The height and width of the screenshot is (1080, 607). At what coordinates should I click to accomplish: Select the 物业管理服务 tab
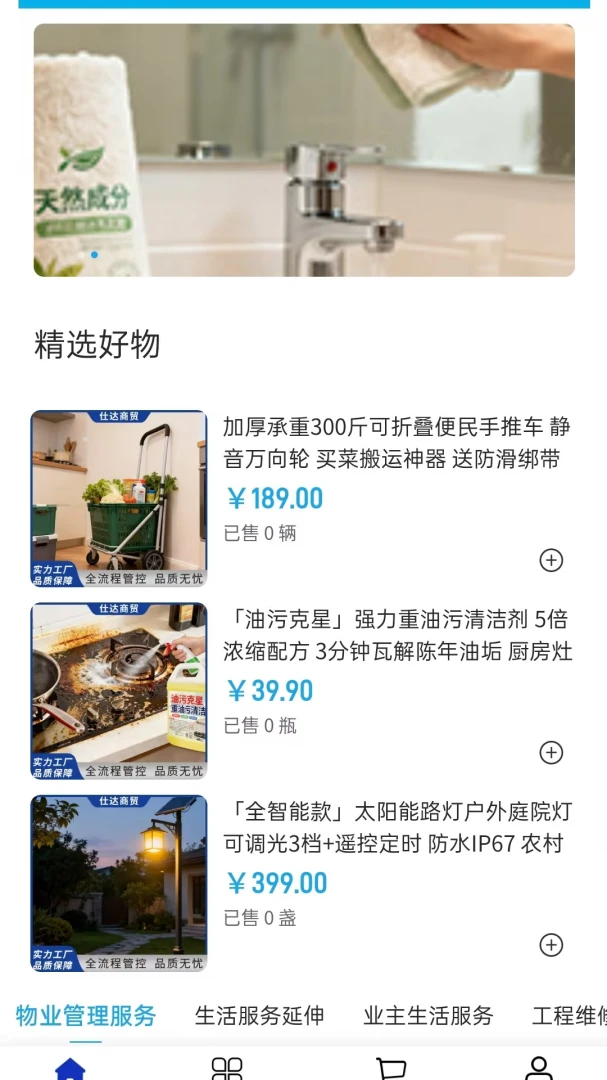[x=86, y=1016]
